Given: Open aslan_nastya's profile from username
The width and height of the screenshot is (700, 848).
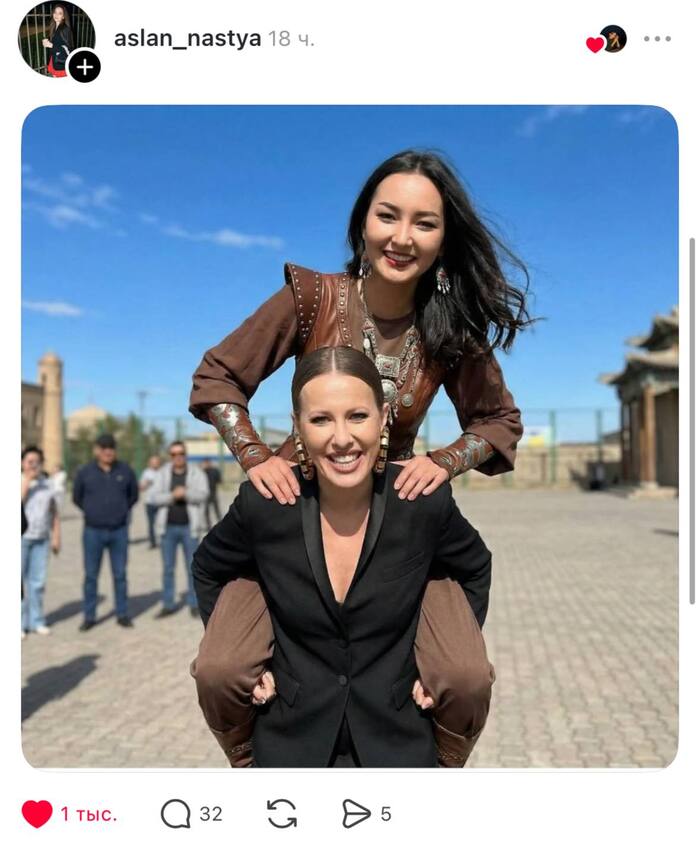Looking at the screenshot, I should point(187,39).
